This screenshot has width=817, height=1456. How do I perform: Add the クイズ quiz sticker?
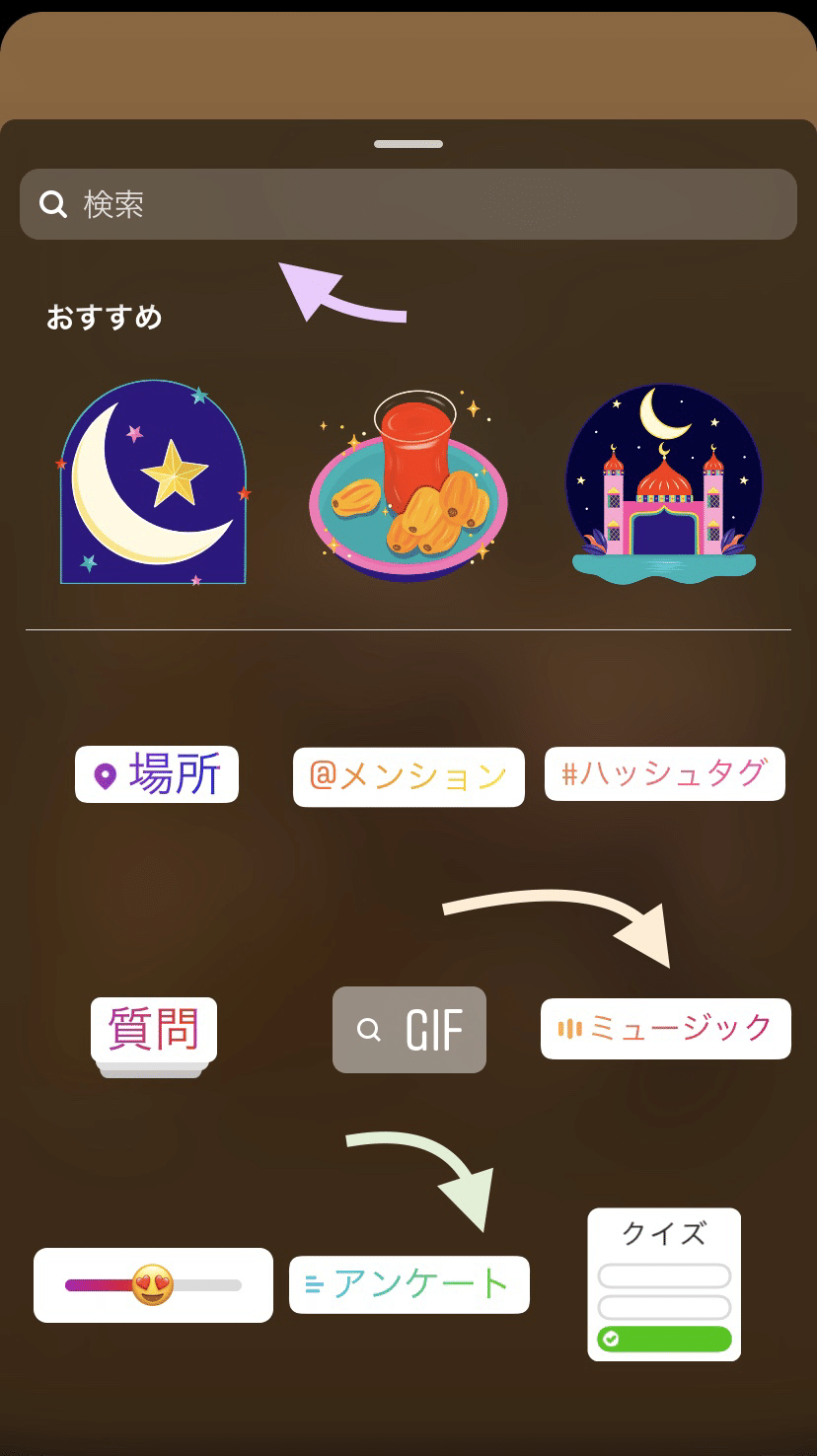tap(664, 1284)
